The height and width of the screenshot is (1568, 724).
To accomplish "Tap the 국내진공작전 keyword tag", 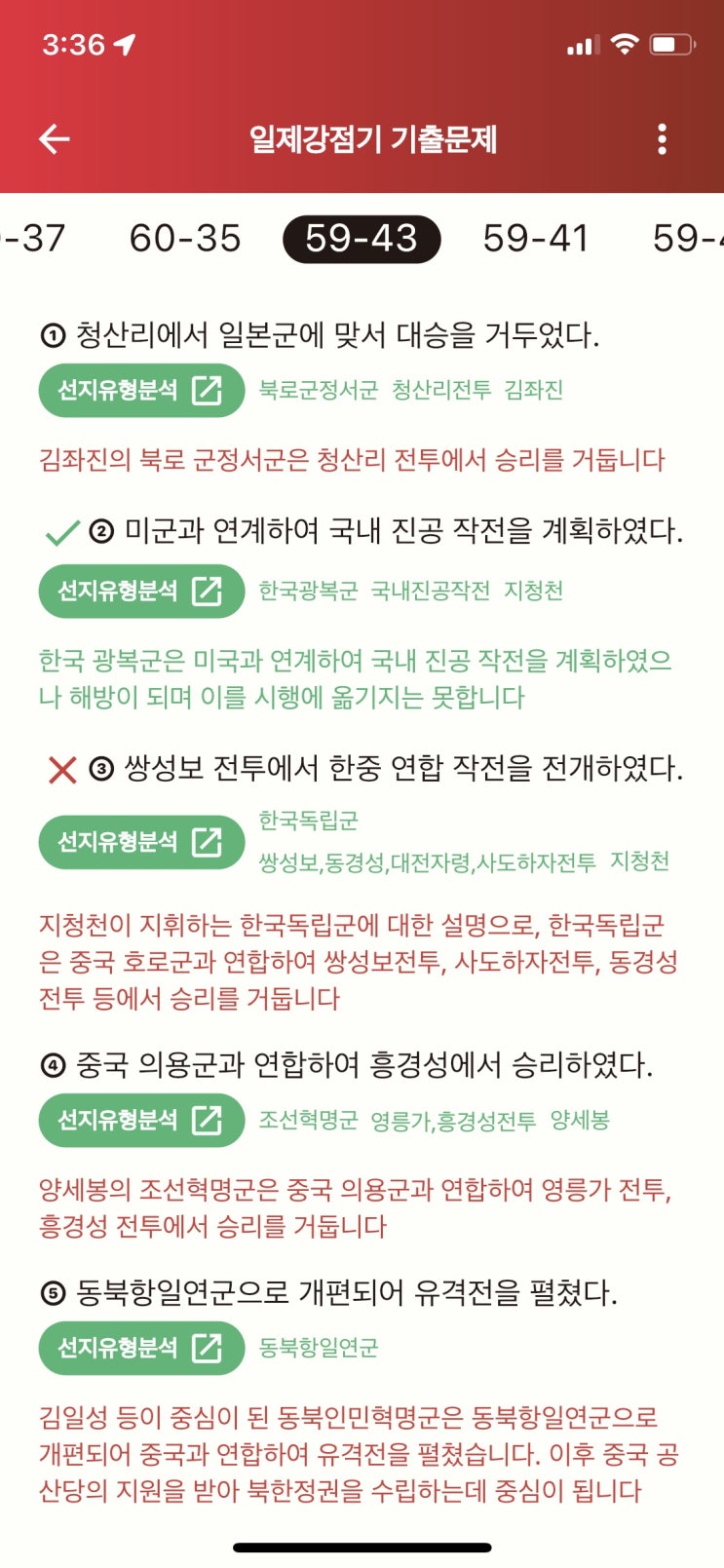I will (431, 591).
